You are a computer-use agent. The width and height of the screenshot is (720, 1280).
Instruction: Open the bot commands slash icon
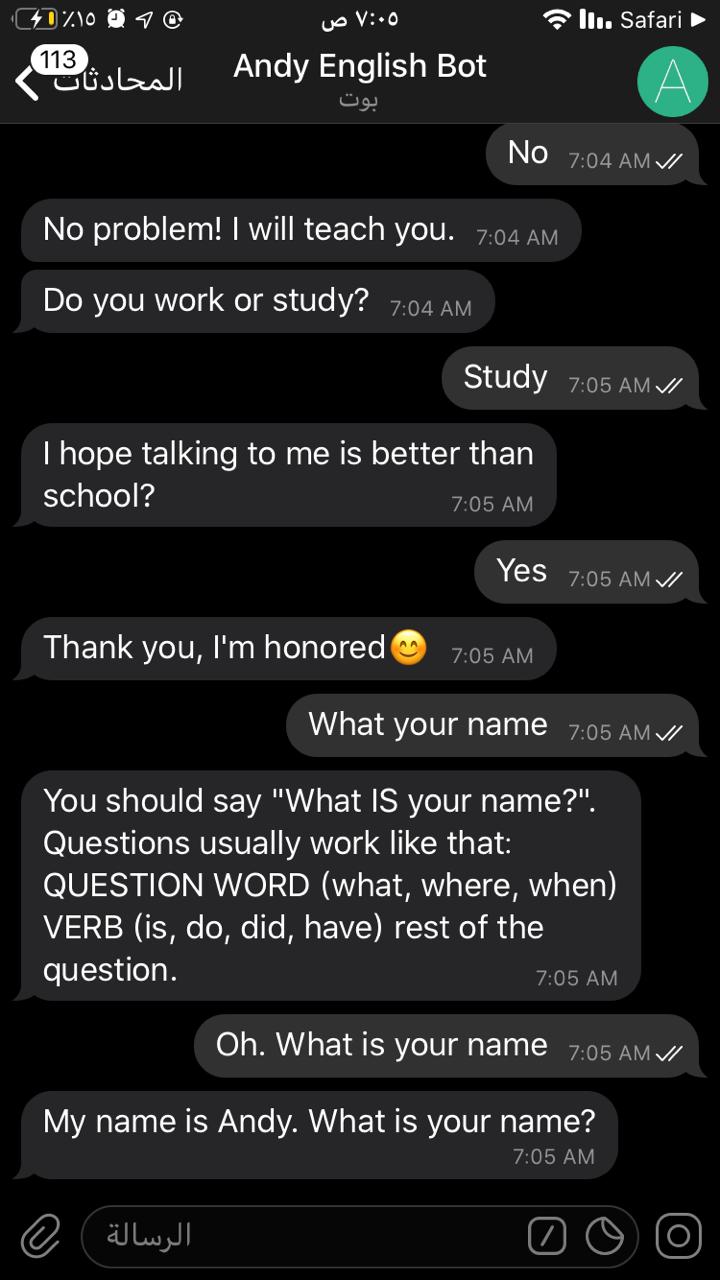click(x=547, y=1236)
